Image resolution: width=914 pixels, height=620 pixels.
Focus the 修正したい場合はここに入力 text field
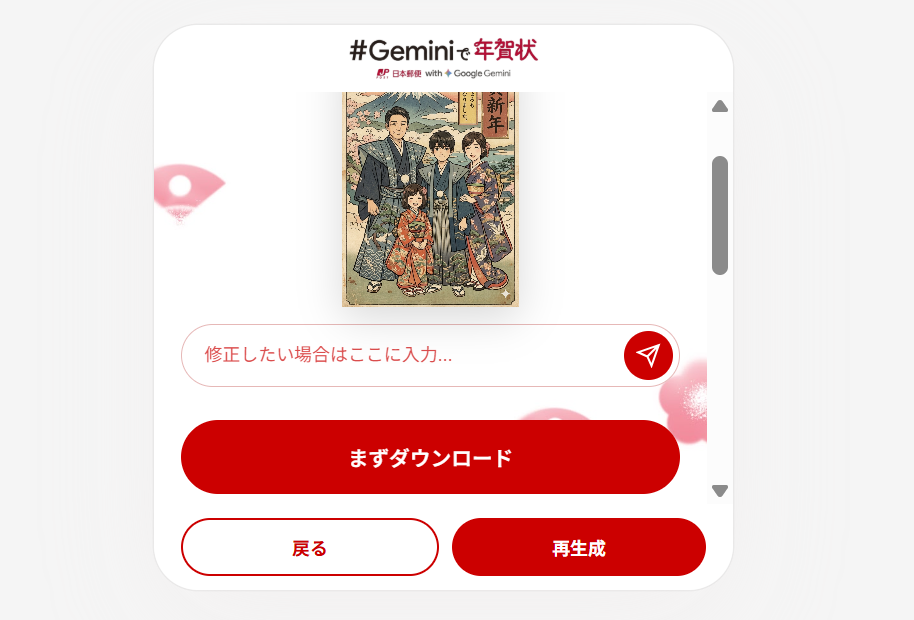click(400, 355)
